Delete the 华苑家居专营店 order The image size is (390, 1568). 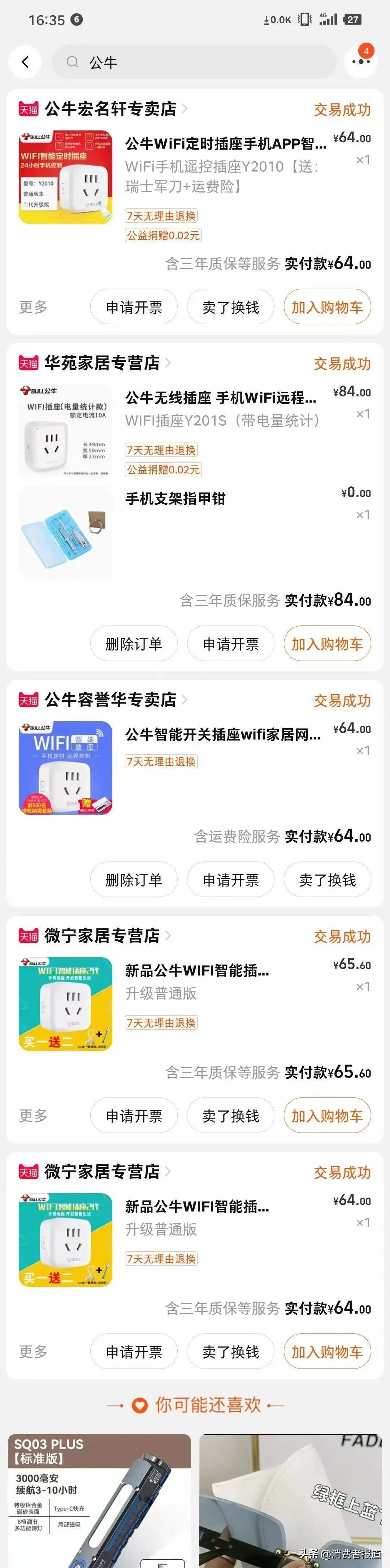134,644
